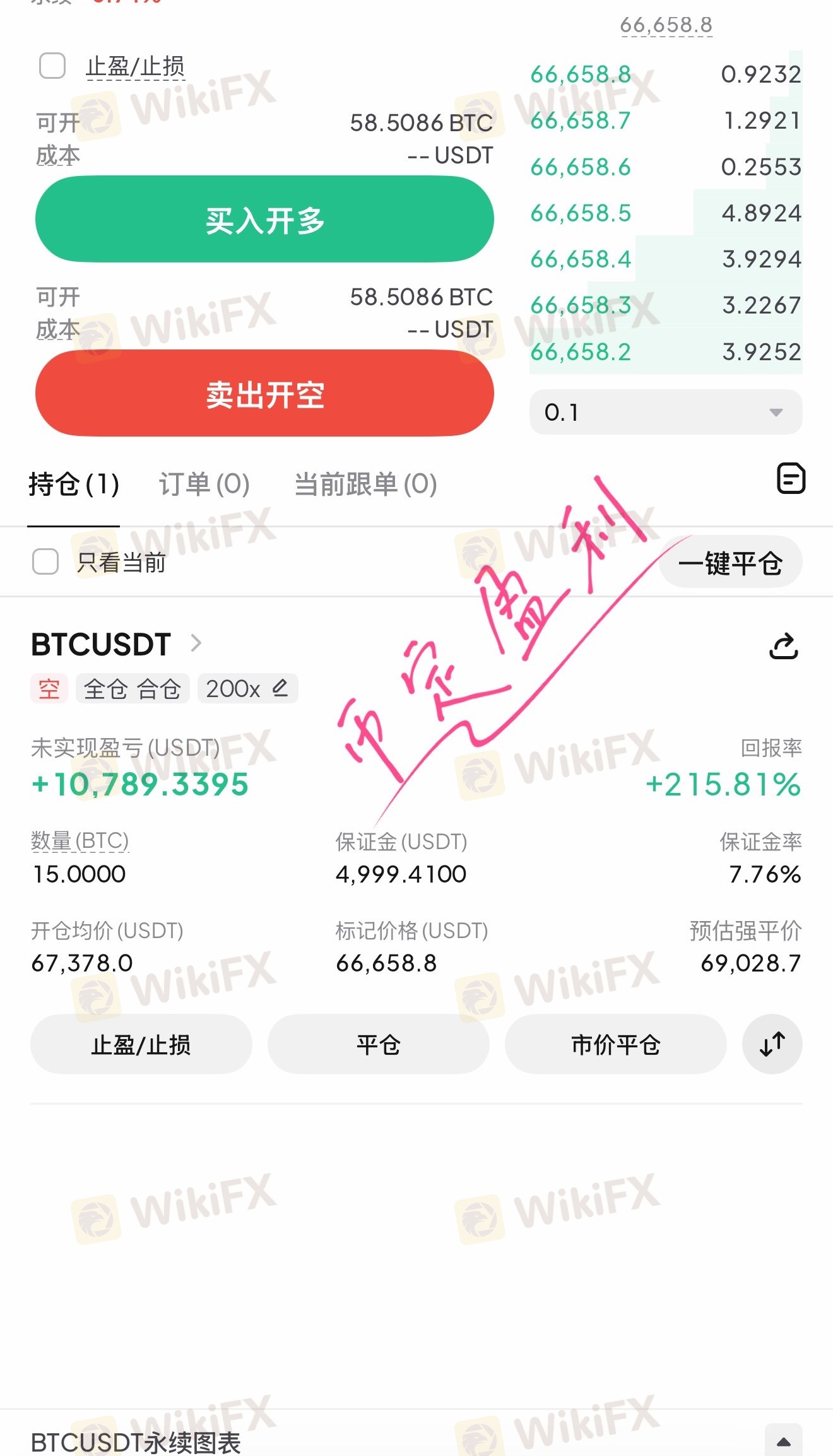Check the 止盈/止损 checkbox
The width and height of the screenshot is (833, 1456).
52,66
